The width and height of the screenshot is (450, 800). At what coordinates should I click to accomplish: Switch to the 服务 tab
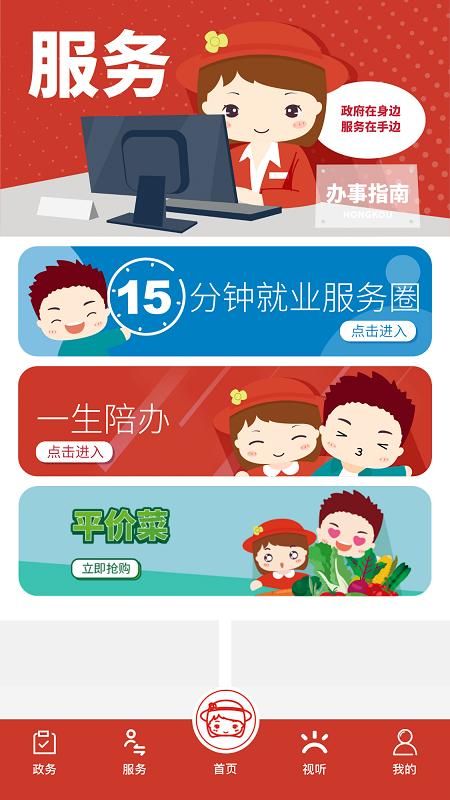[x=135, y=753]
